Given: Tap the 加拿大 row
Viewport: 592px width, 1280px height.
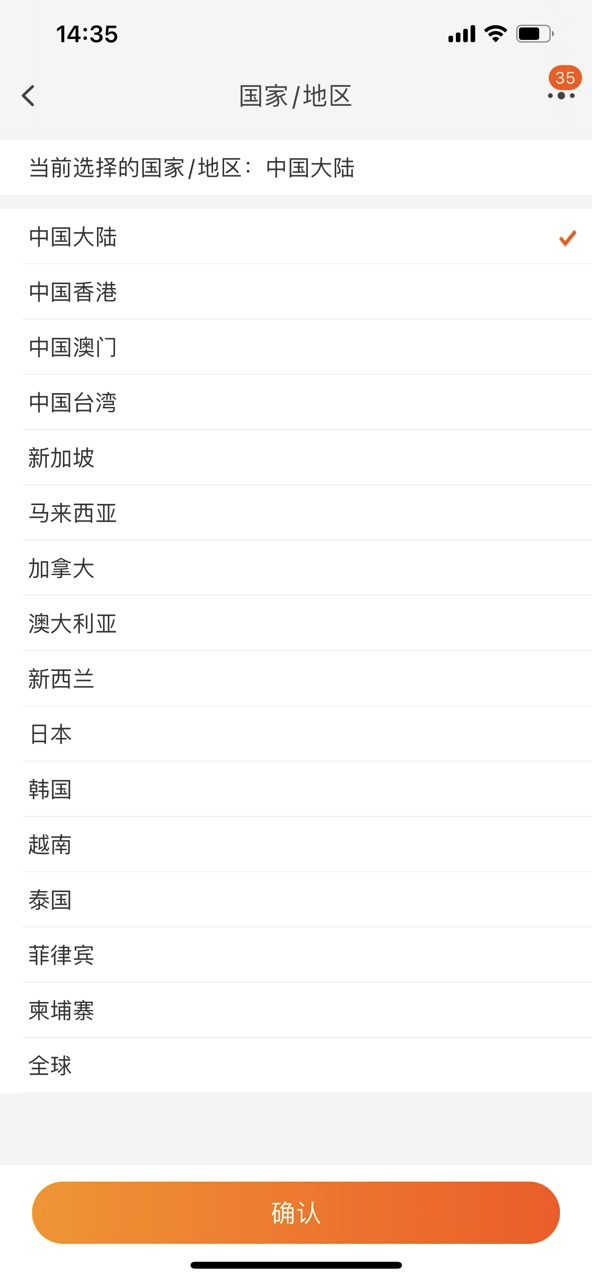Looking at the screenshot, I should click(296, 569).
